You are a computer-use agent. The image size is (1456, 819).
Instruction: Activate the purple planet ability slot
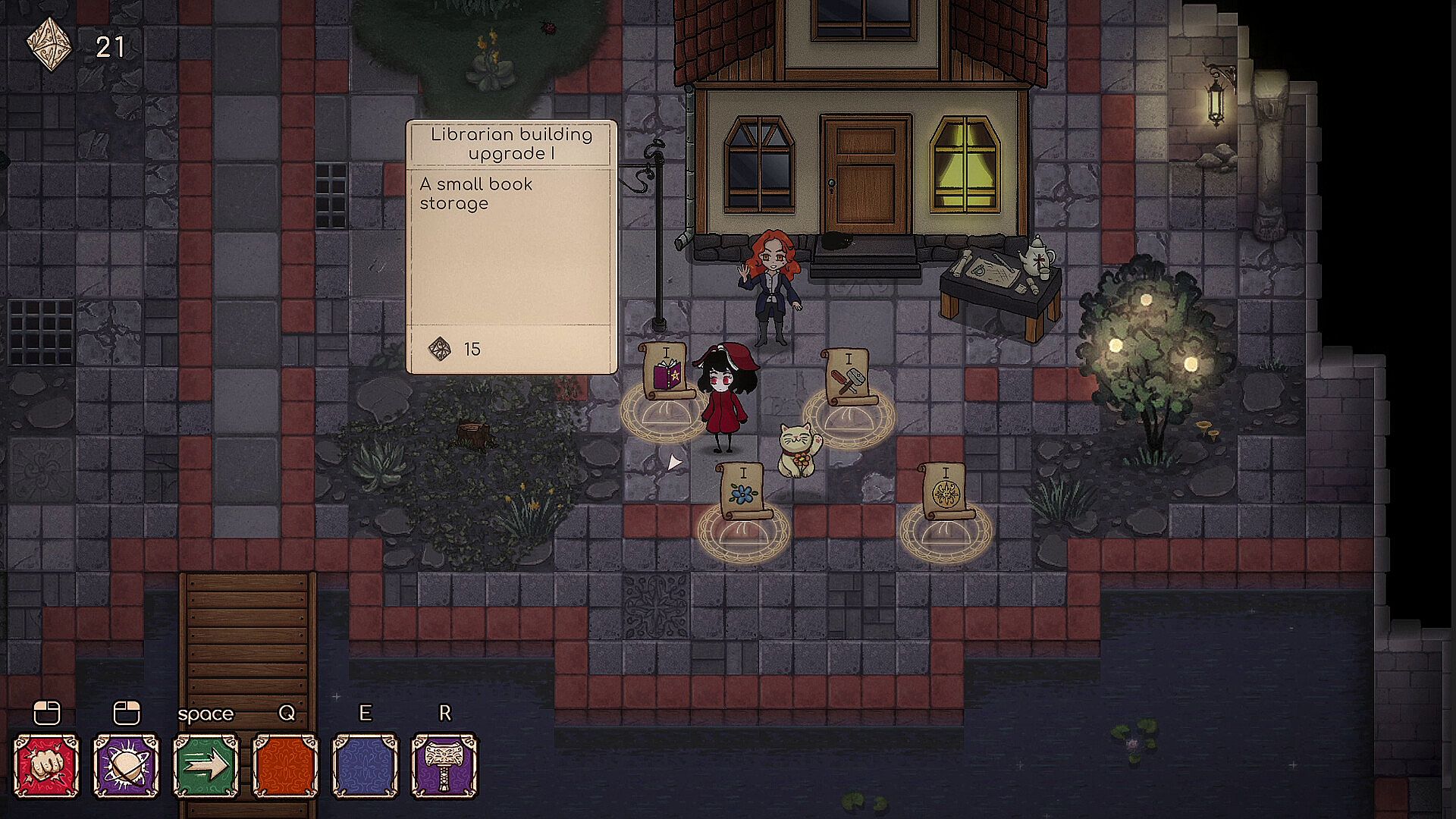(x=126, y=764)
